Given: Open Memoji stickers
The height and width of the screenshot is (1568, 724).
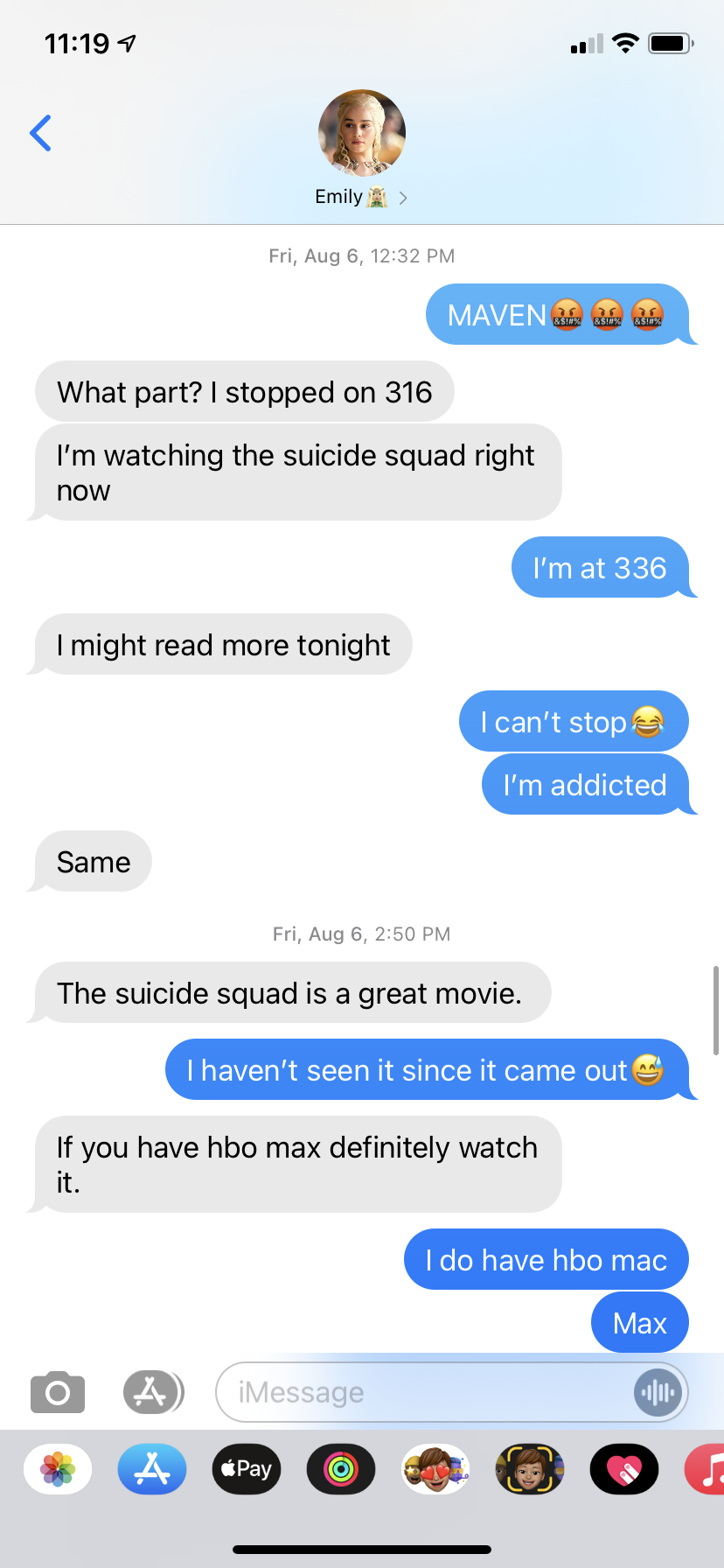Looking at the screenshot, I should [435, 1469].
